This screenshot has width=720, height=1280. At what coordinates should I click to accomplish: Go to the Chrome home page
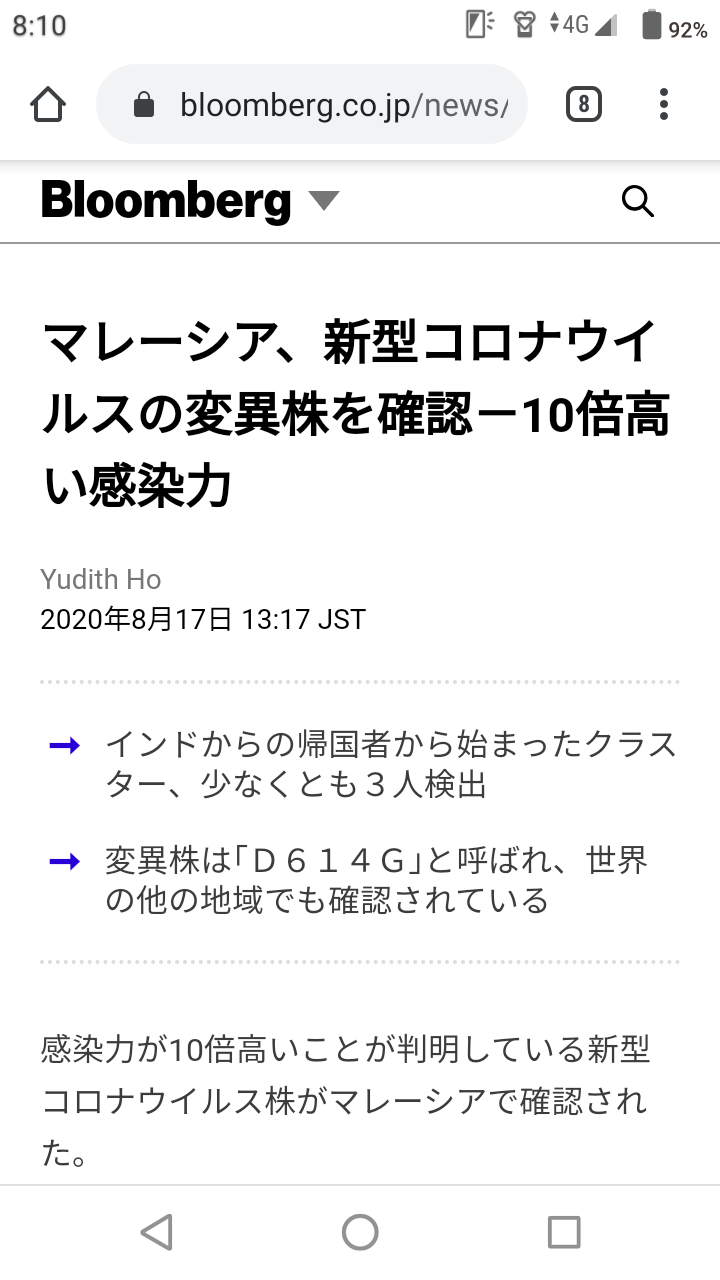pos(48,104)
